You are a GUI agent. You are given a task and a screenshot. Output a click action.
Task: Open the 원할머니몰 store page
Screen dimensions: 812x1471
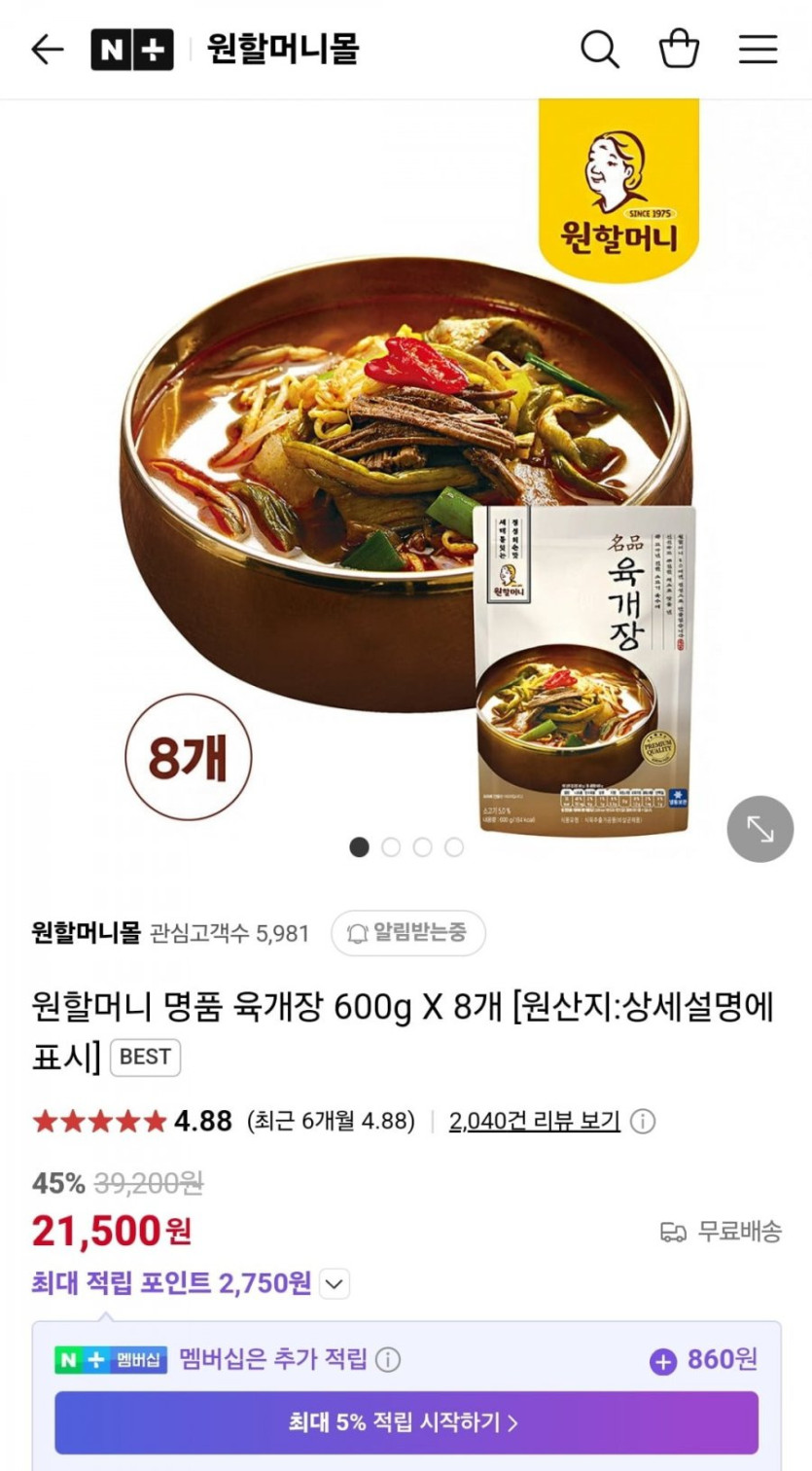(x=282, y=50)
